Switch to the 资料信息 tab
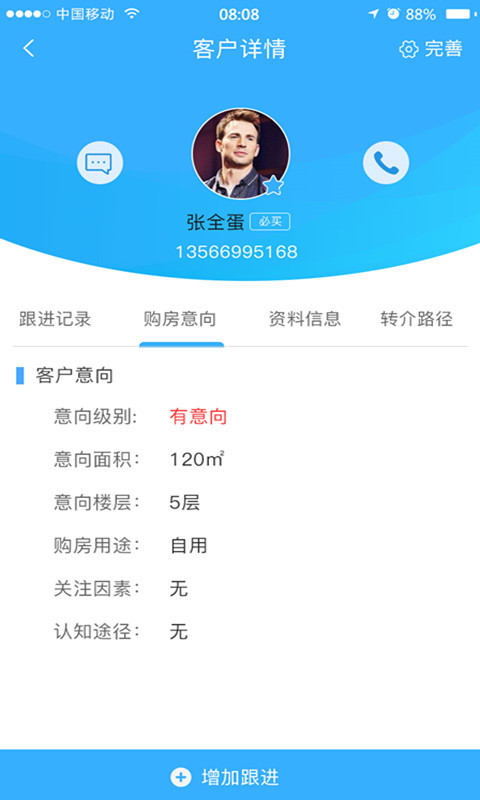Image resolution: width=480 pixels, height=800 pixels. [x=305, y=319]
